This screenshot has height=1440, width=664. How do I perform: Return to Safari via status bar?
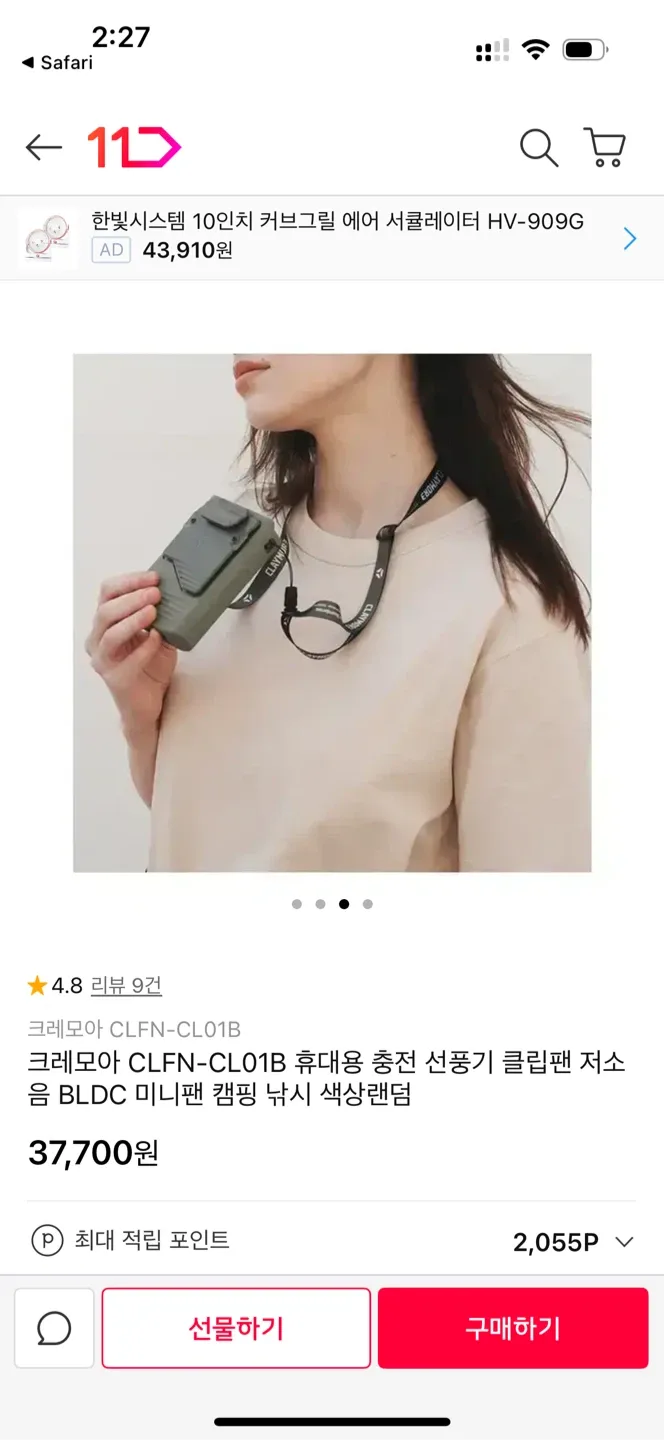pos(58,63)
